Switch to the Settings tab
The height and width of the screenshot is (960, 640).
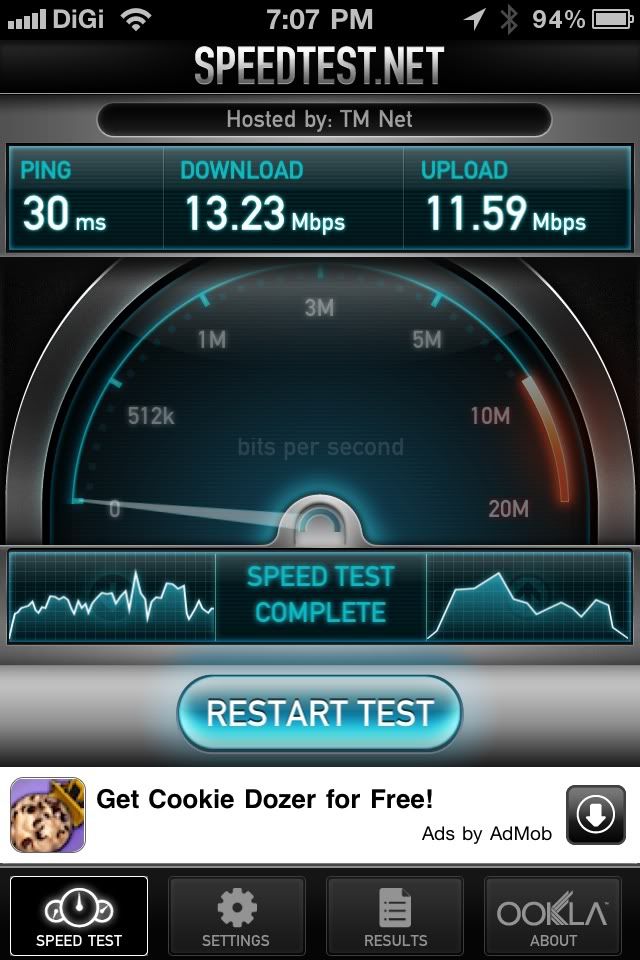click(x=236, y=916)
